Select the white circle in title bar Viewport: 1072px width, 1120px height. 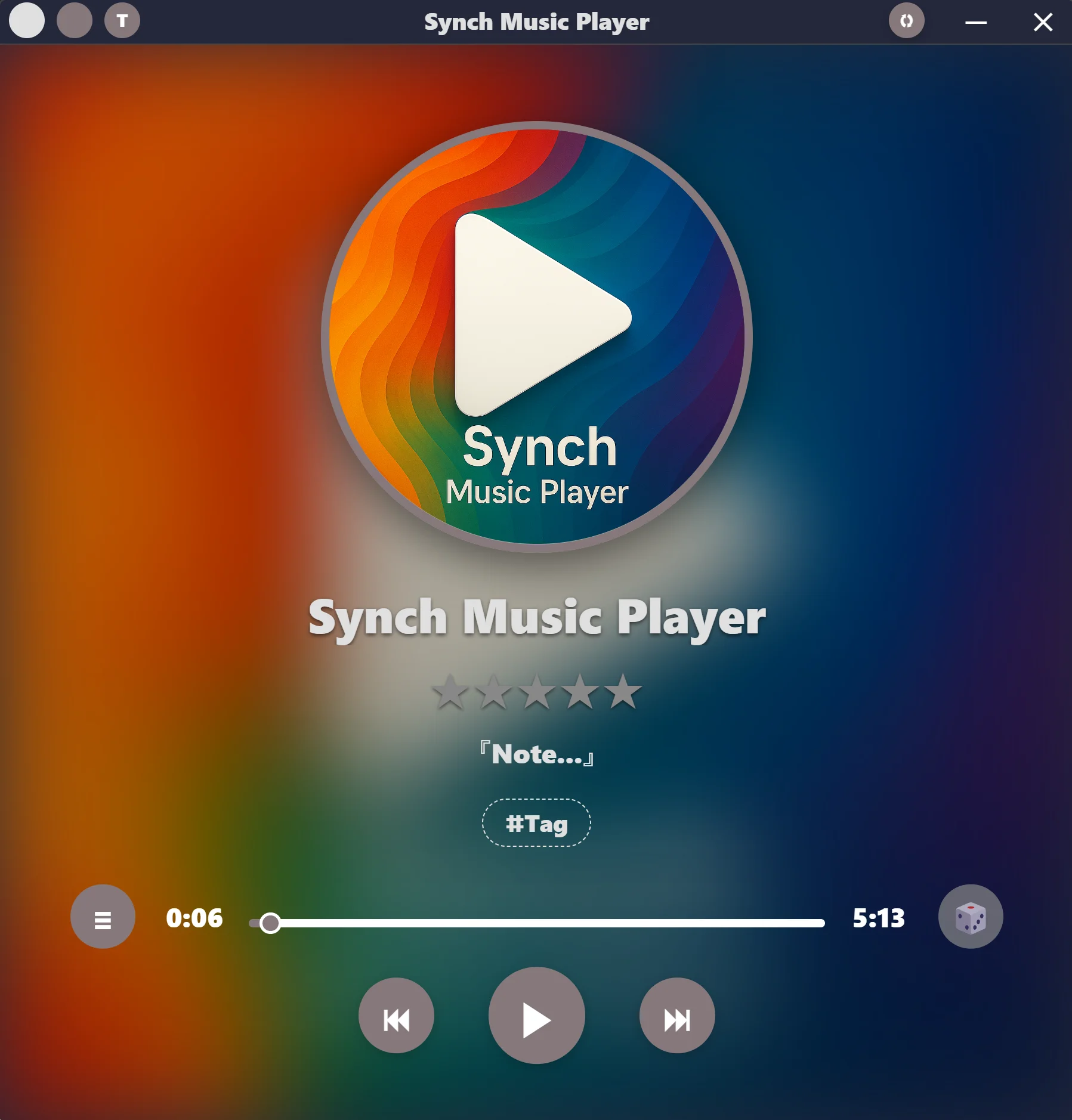[x=27, y=21]
